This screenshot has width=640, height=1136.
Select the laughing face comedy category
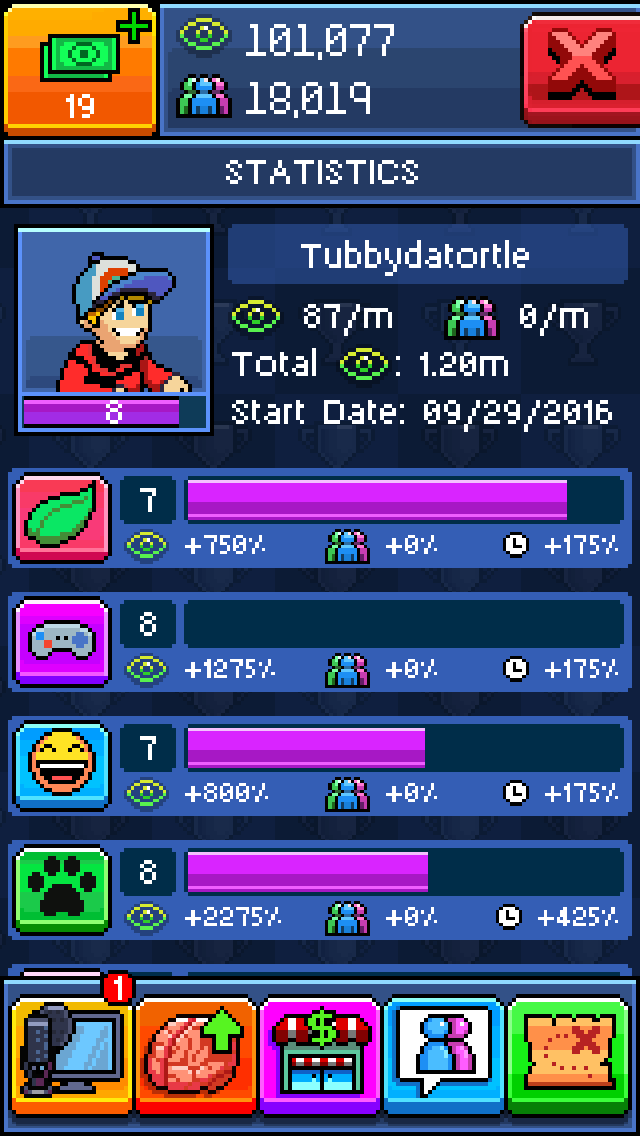click(62, 765)
